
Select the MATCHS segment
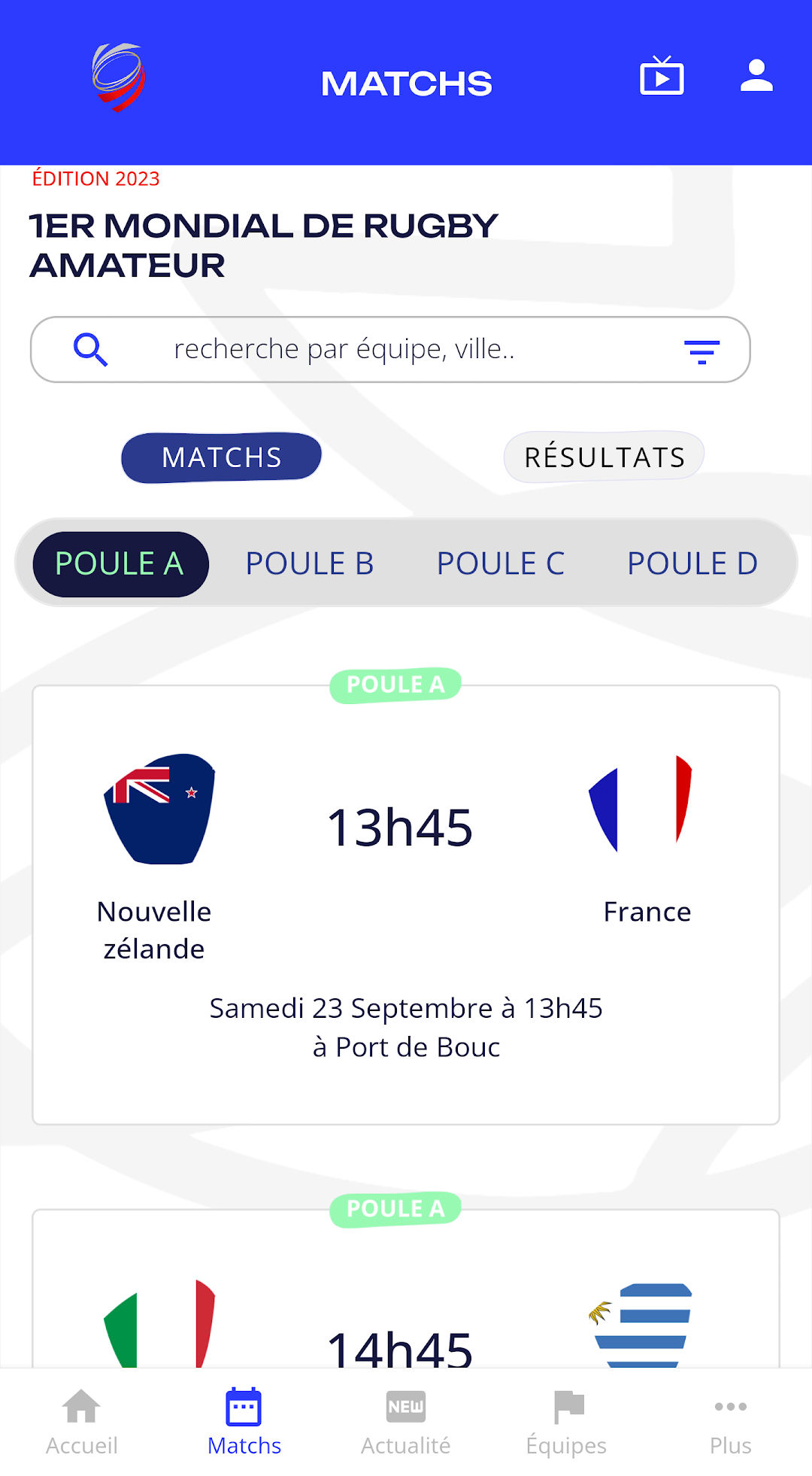click(x=222, y=457)
